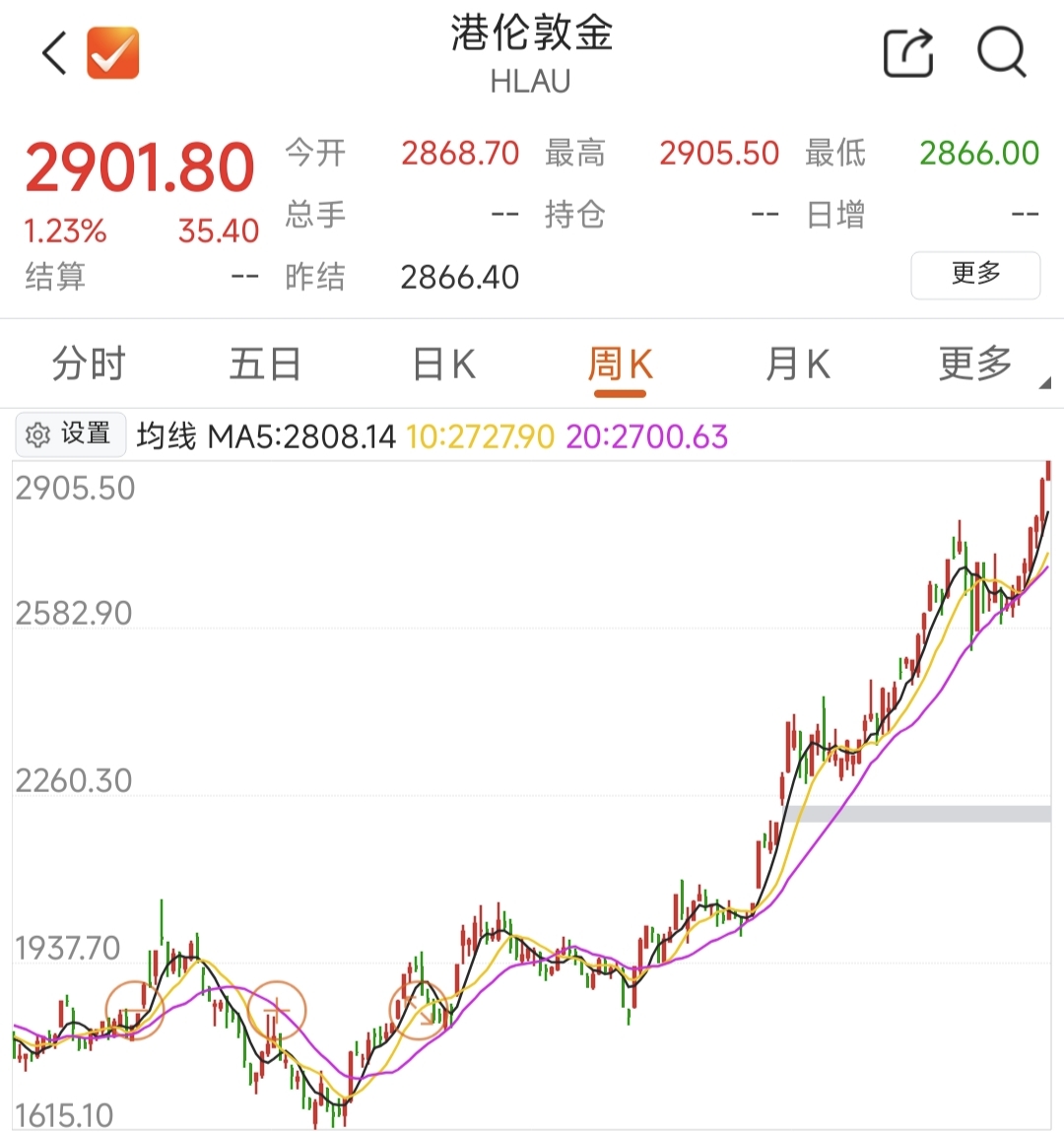Image resolution: width=1064 pixels, height=1132 pixels.
Task: Toggle the 设置 settings panel
Action: click(x=70, y=433)
